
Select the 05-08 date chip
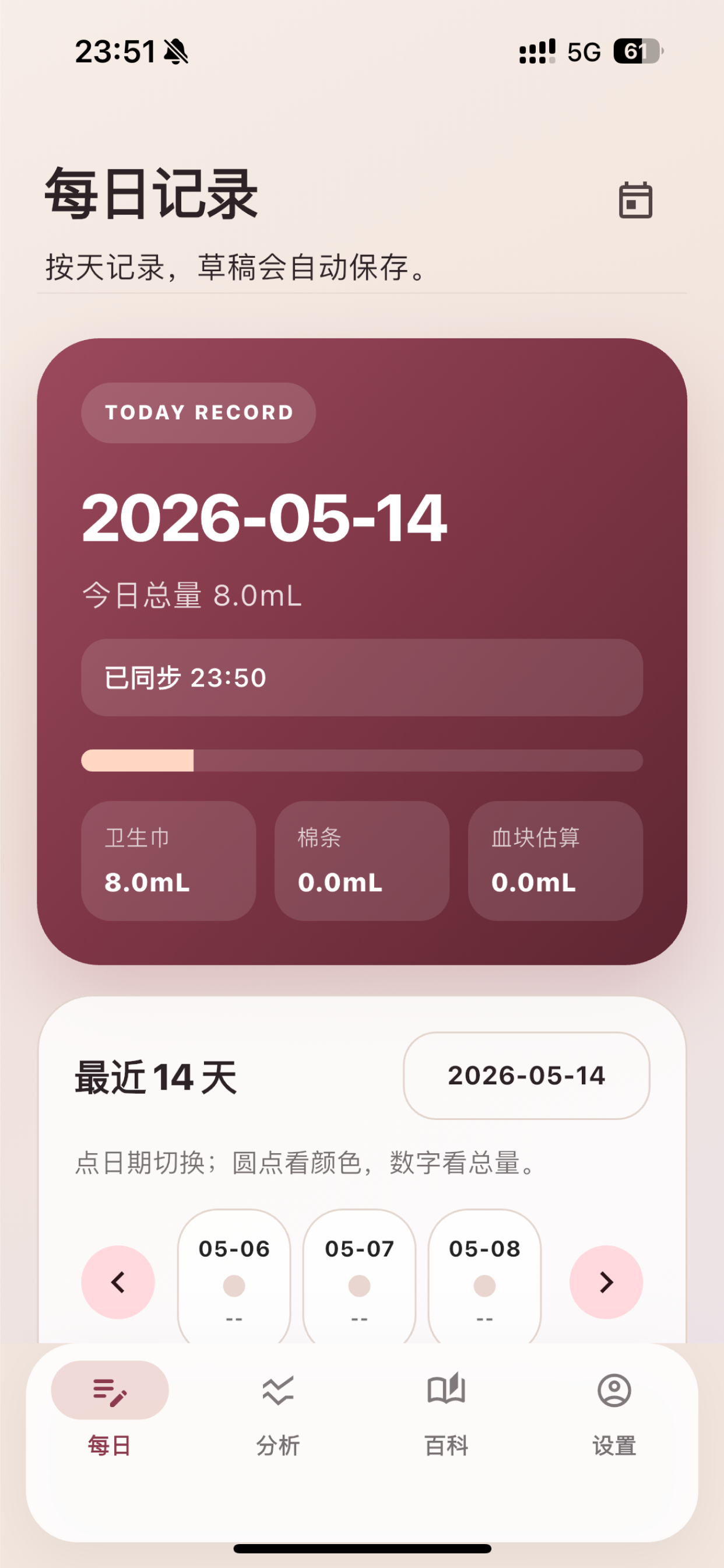(485, 1276)
